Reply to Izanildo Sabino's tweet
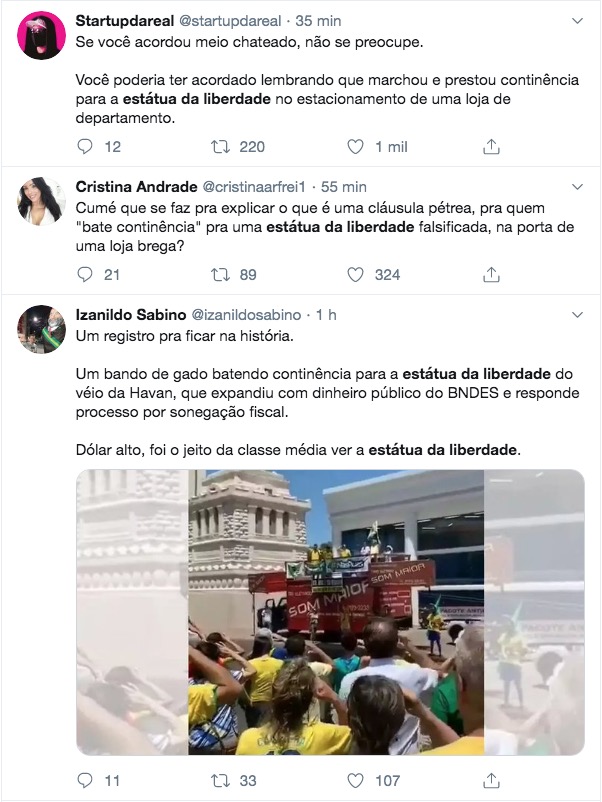Screen dimensions: 602x802 tap(85, 780)
